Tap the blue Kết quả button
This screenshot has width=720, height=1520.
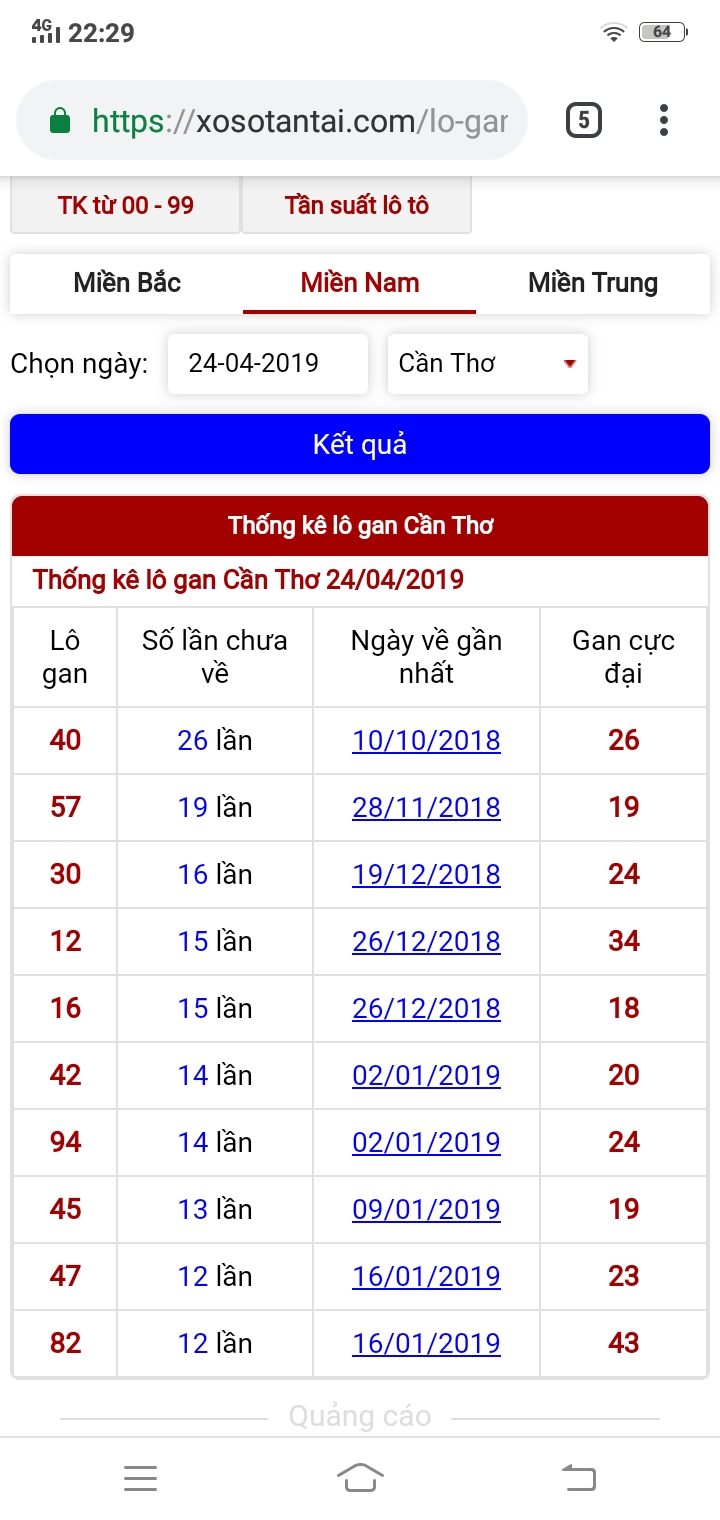(x=360, y=445)
